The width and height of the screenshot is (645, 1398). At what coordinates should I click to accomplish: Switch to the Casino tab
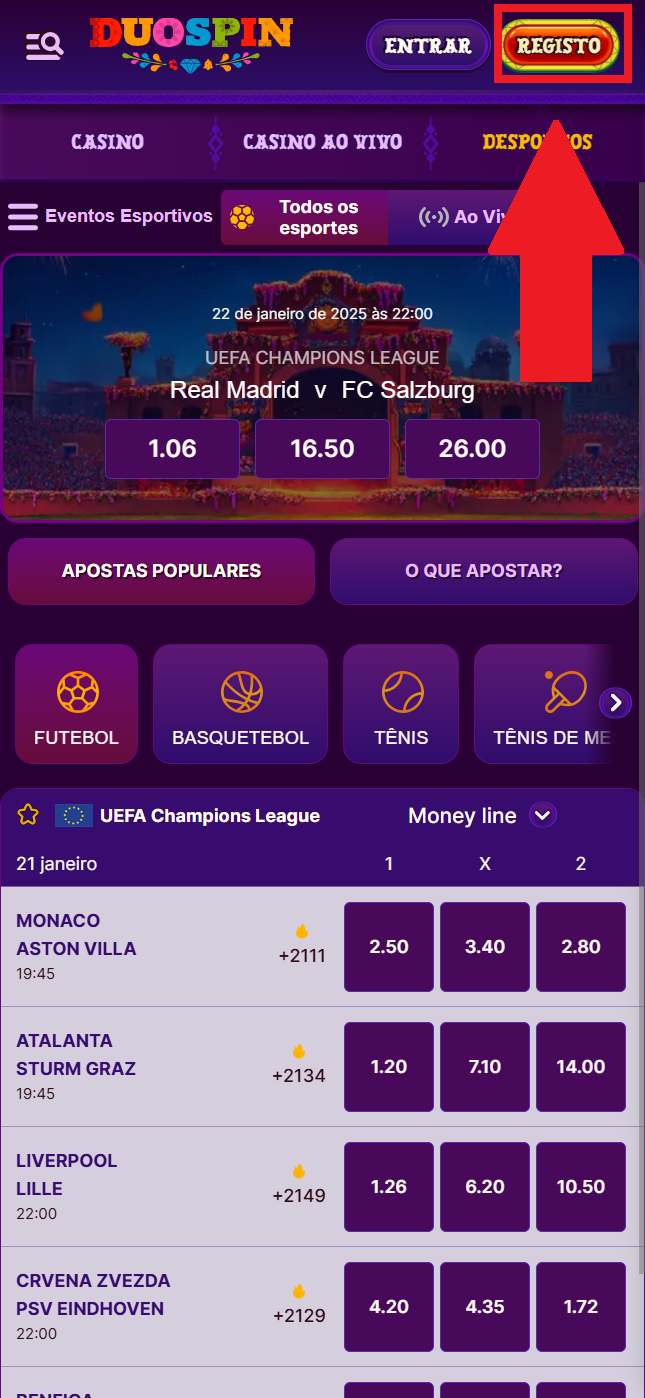(107, 142)
